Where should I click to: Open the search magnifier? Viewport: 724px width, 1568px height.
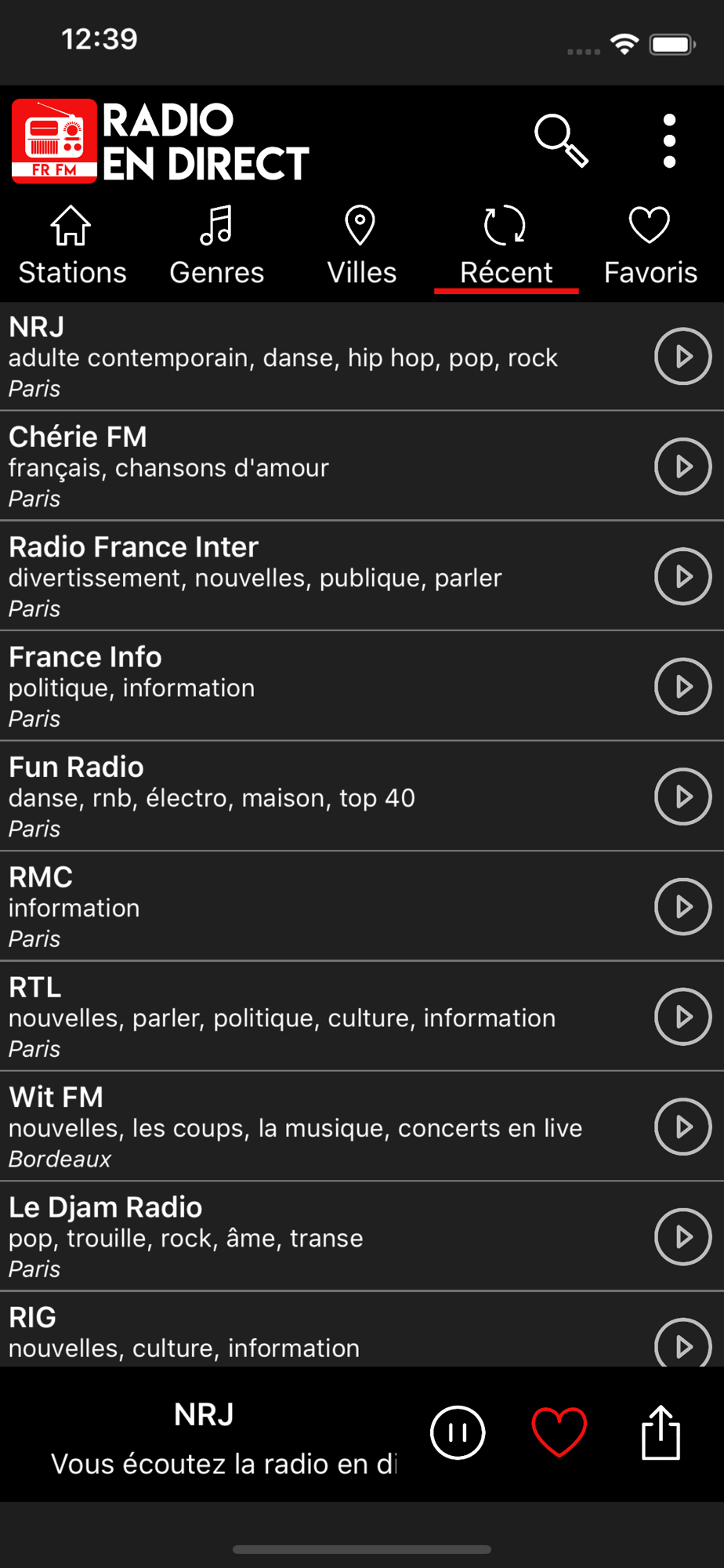[x=561, y=141]
